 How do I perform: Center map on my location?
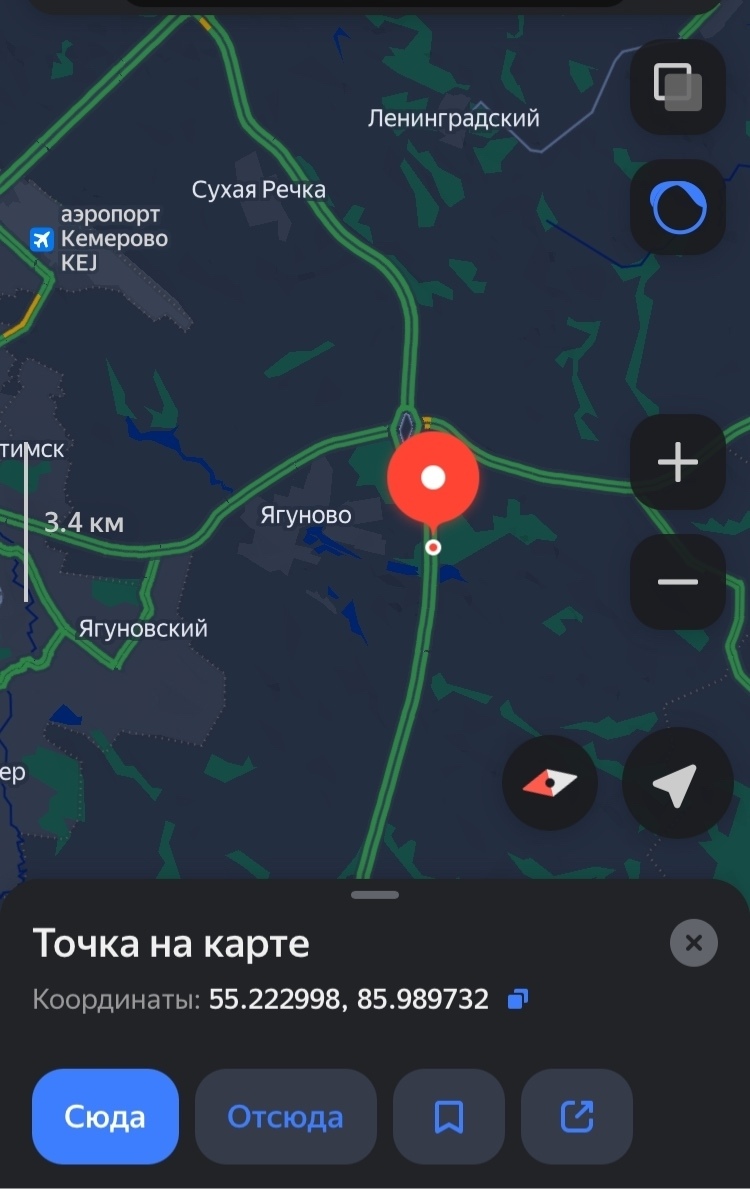pos(675,783)
